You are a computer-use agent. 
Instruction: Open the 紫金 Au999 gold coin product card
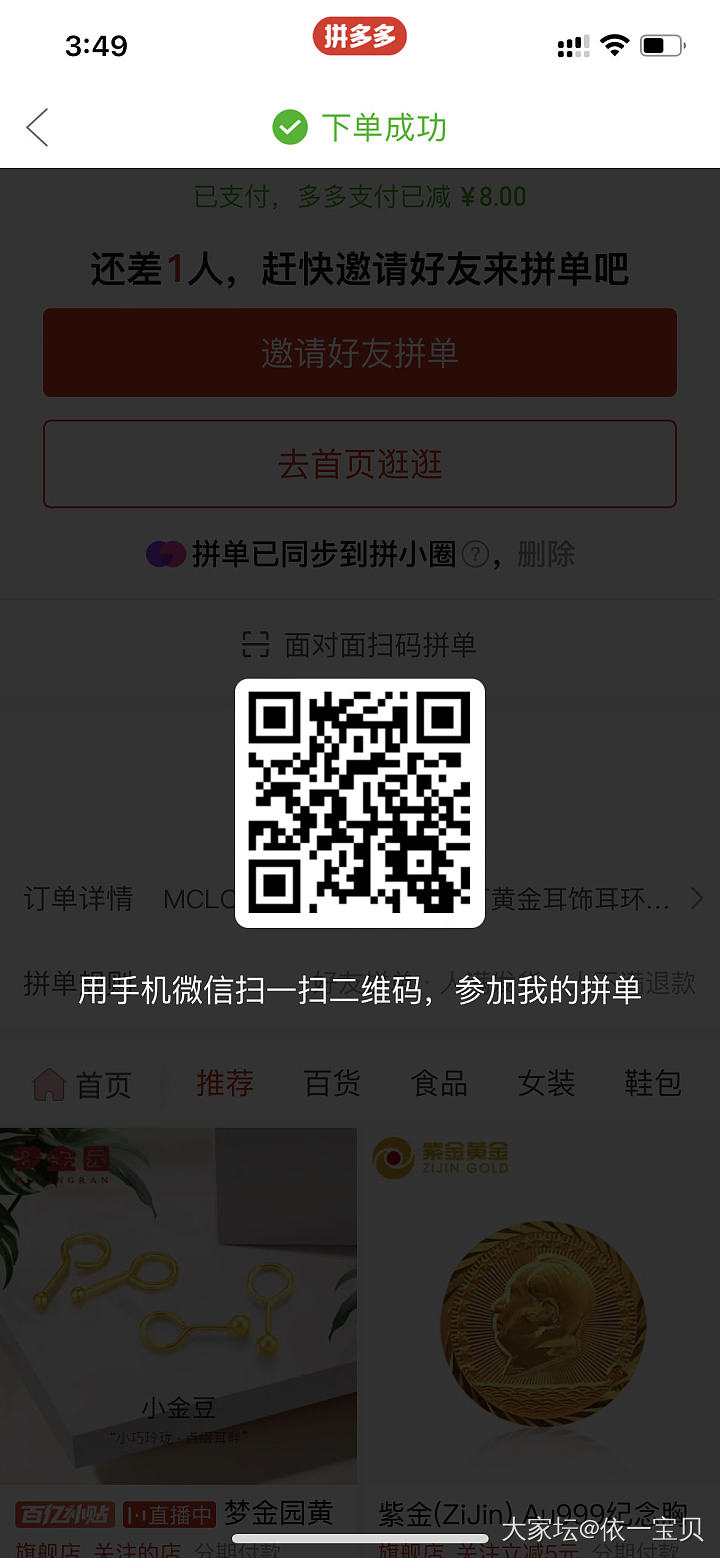coord(542,1310)
